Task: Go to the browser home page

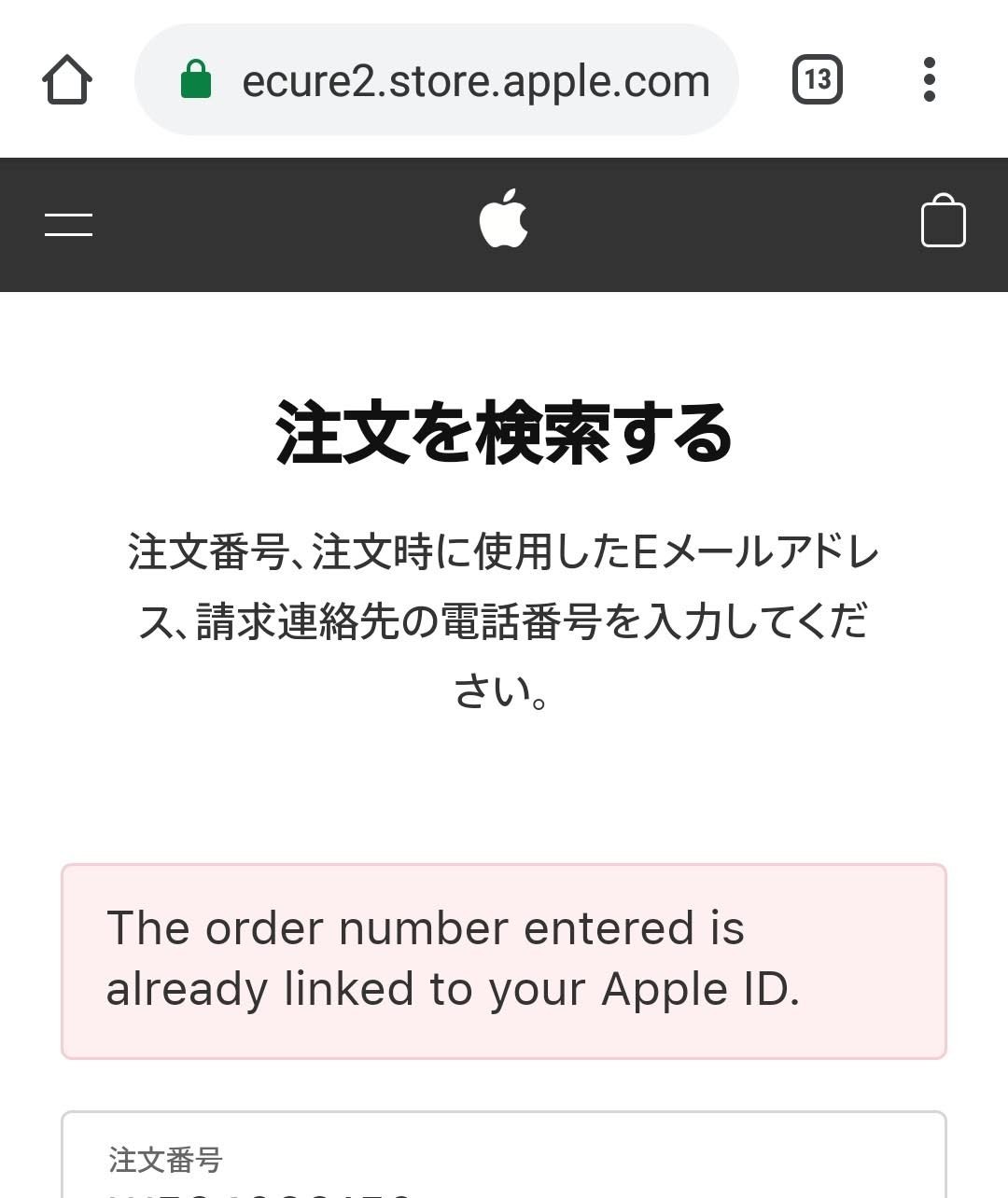Action: [x=67, y=80]
